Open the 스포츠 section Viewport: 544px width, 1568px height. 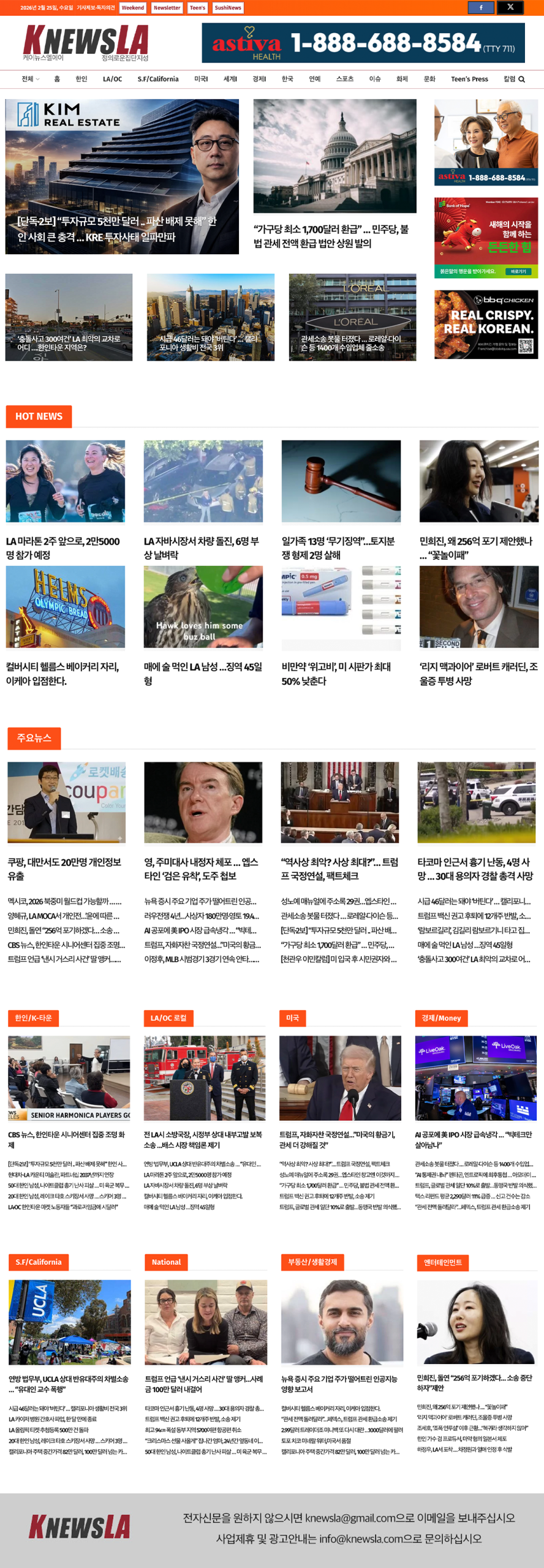click(x=344, y=79)
